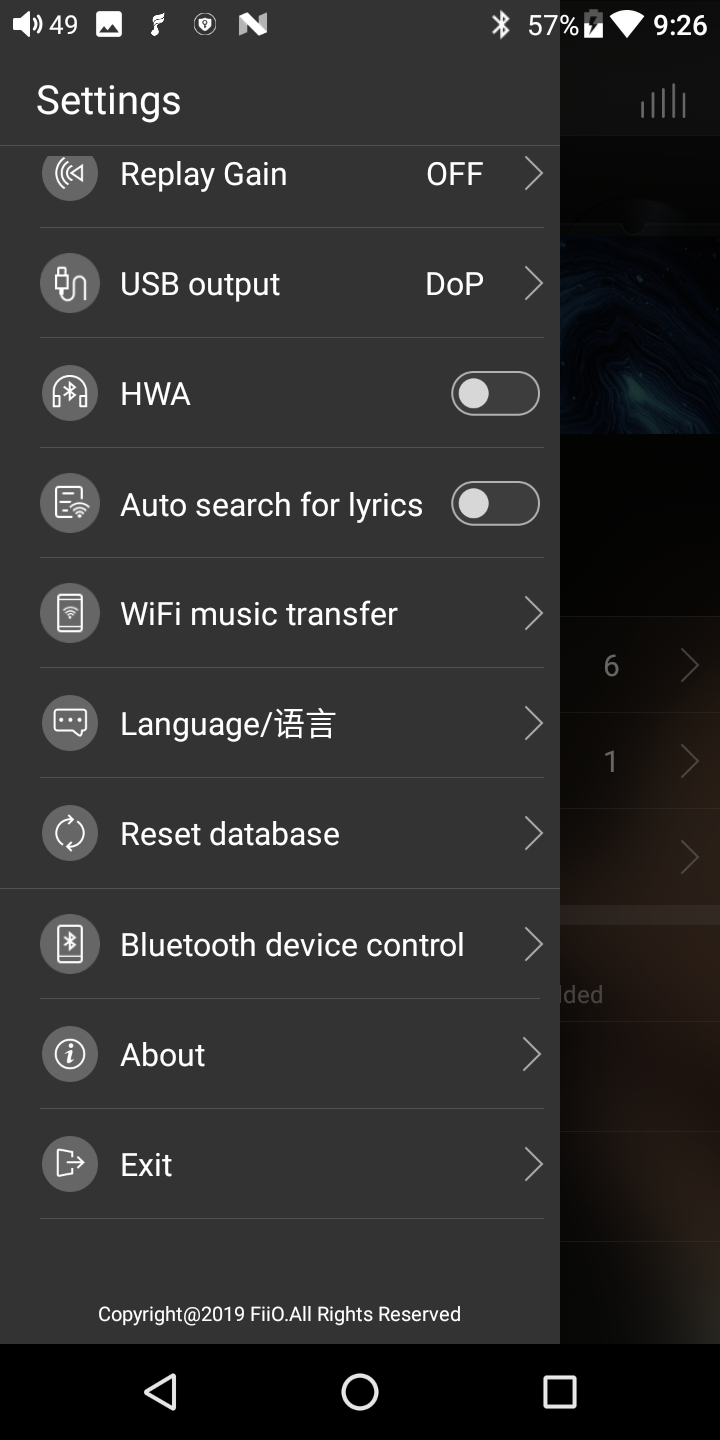Open WiFi music transfer
Screen dimensions: 720x1440
[x=280, y=613]
